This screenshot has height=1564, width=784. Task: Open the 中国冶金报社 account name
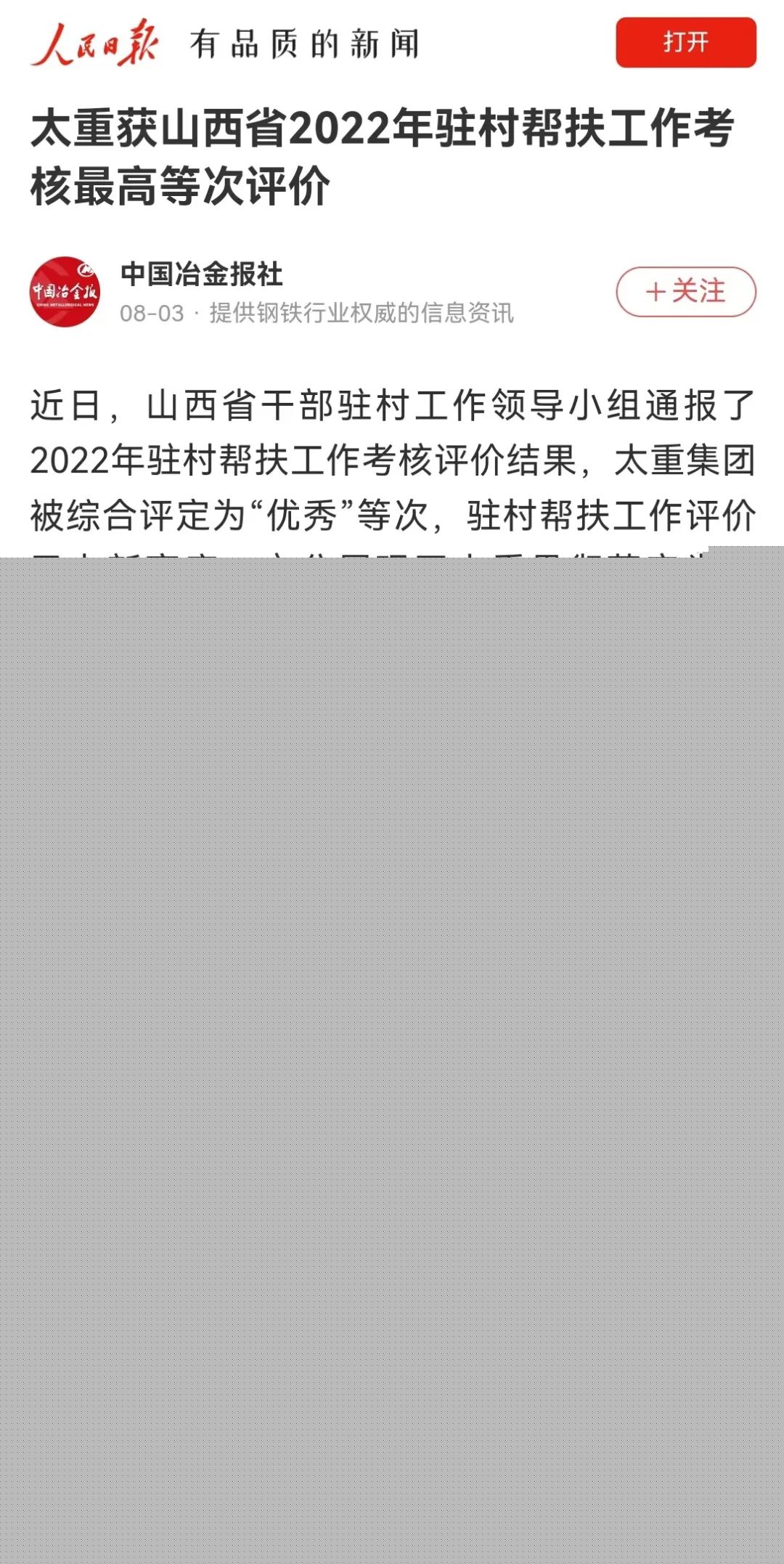coord(202,274)
